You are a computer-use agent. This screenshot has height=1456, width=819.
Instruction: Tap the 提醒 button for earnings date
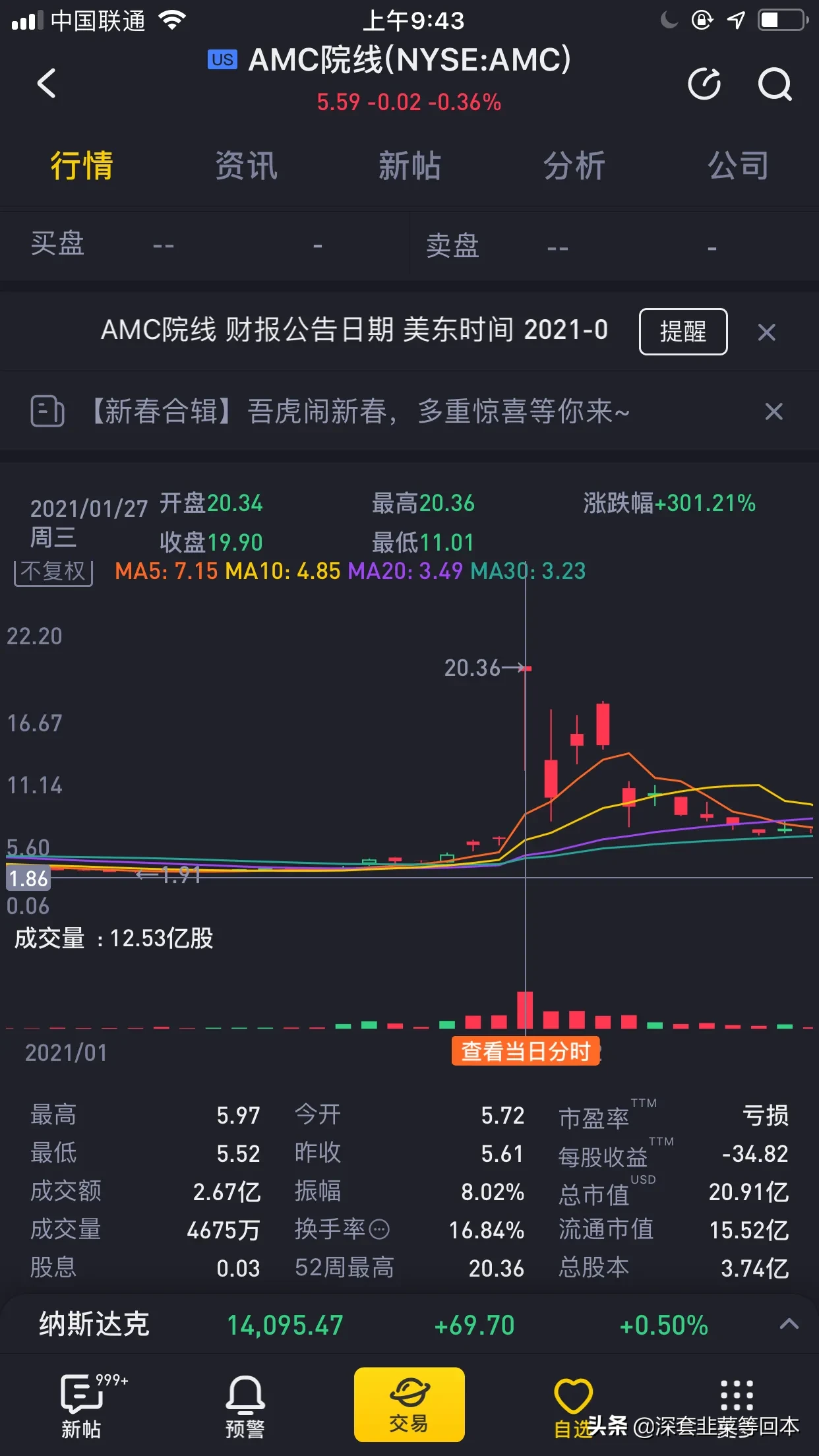click(x=682, y=331)
